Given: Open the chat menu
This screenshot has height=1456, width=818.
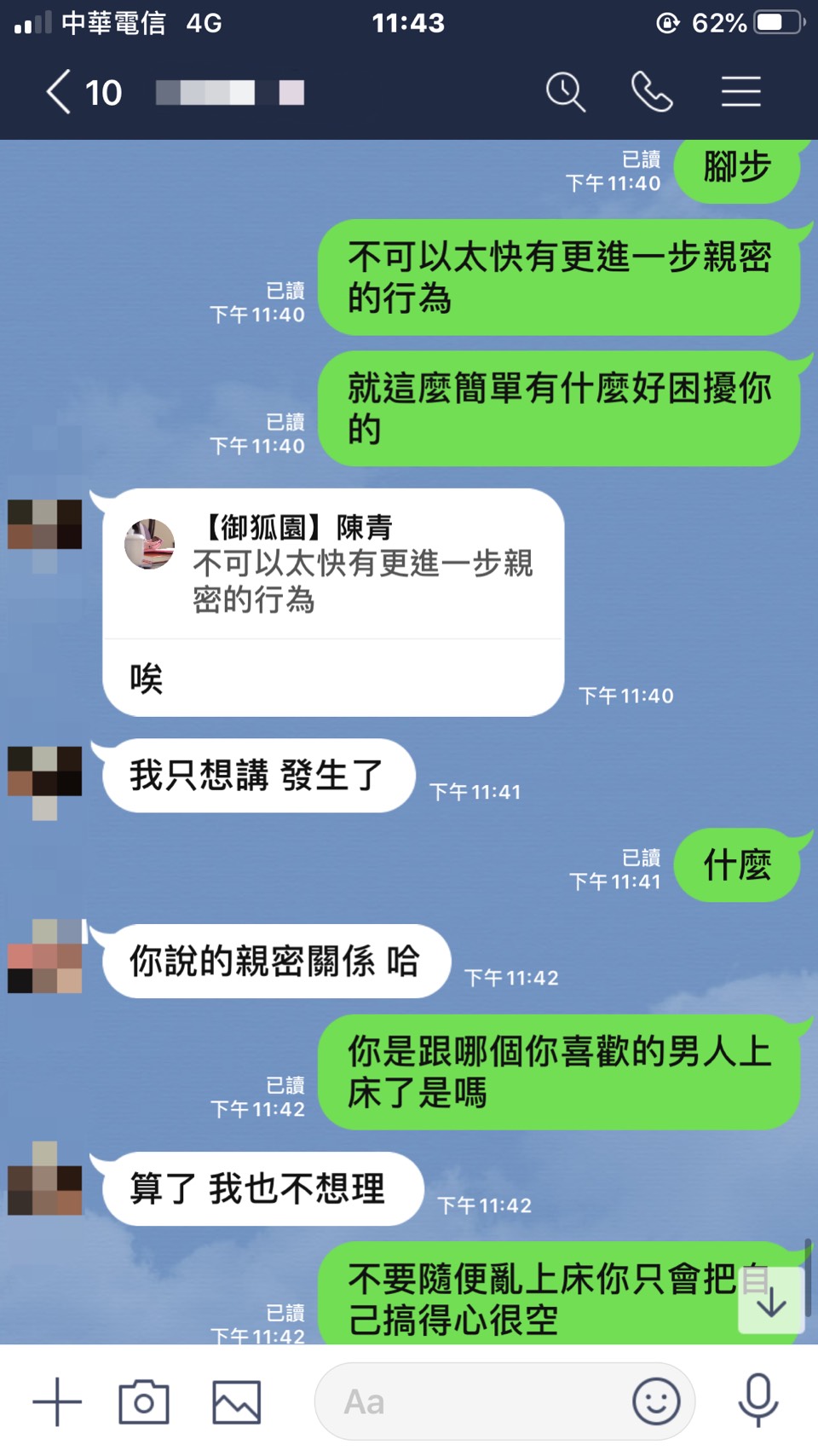Looking at the screenshot, I should [740, 92].
